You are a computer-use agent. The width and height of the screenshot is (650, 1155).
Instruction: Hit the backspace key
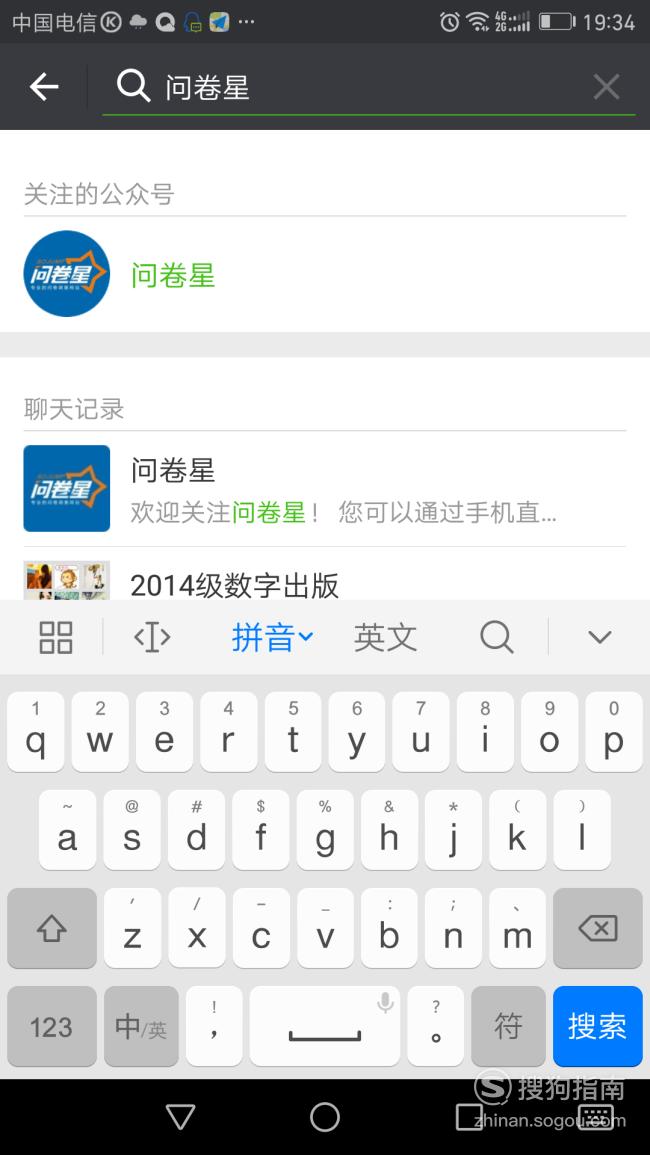point(598,928)
